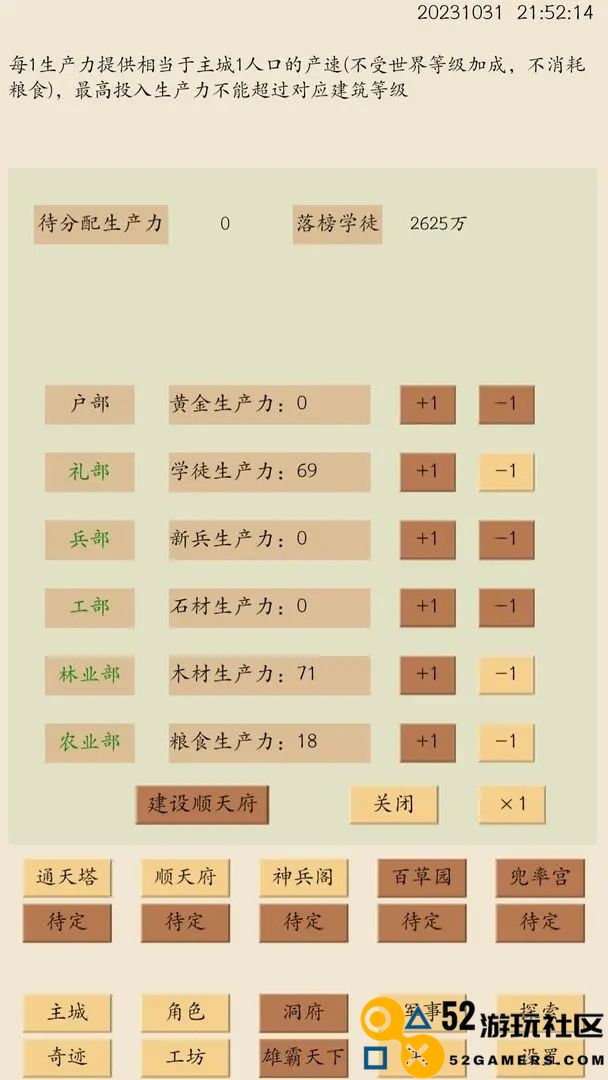Tap +1 next to 石材生产力
608x1080 pixels.
428,607
